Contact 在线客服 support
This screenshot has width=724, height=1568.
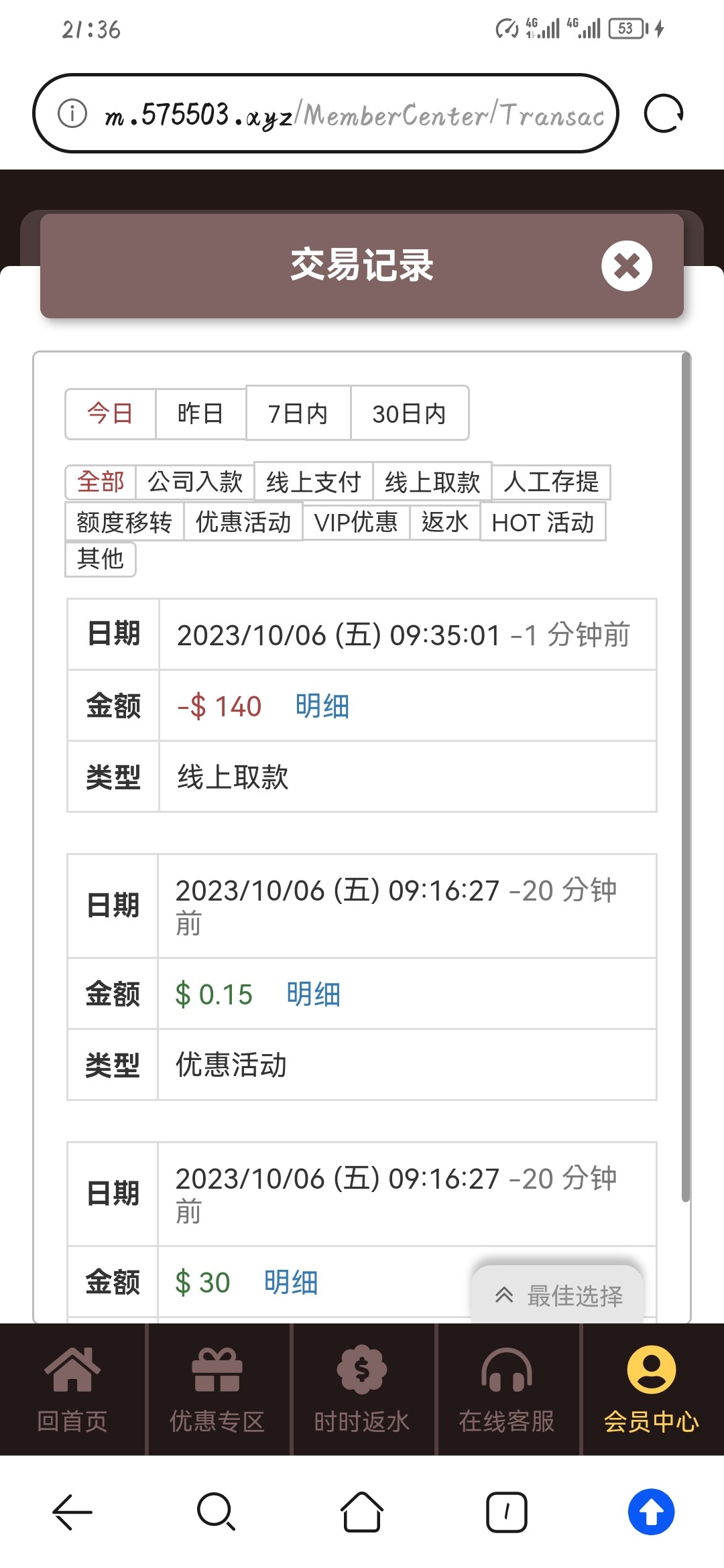pyautogui.click(x=507, y=1390)
